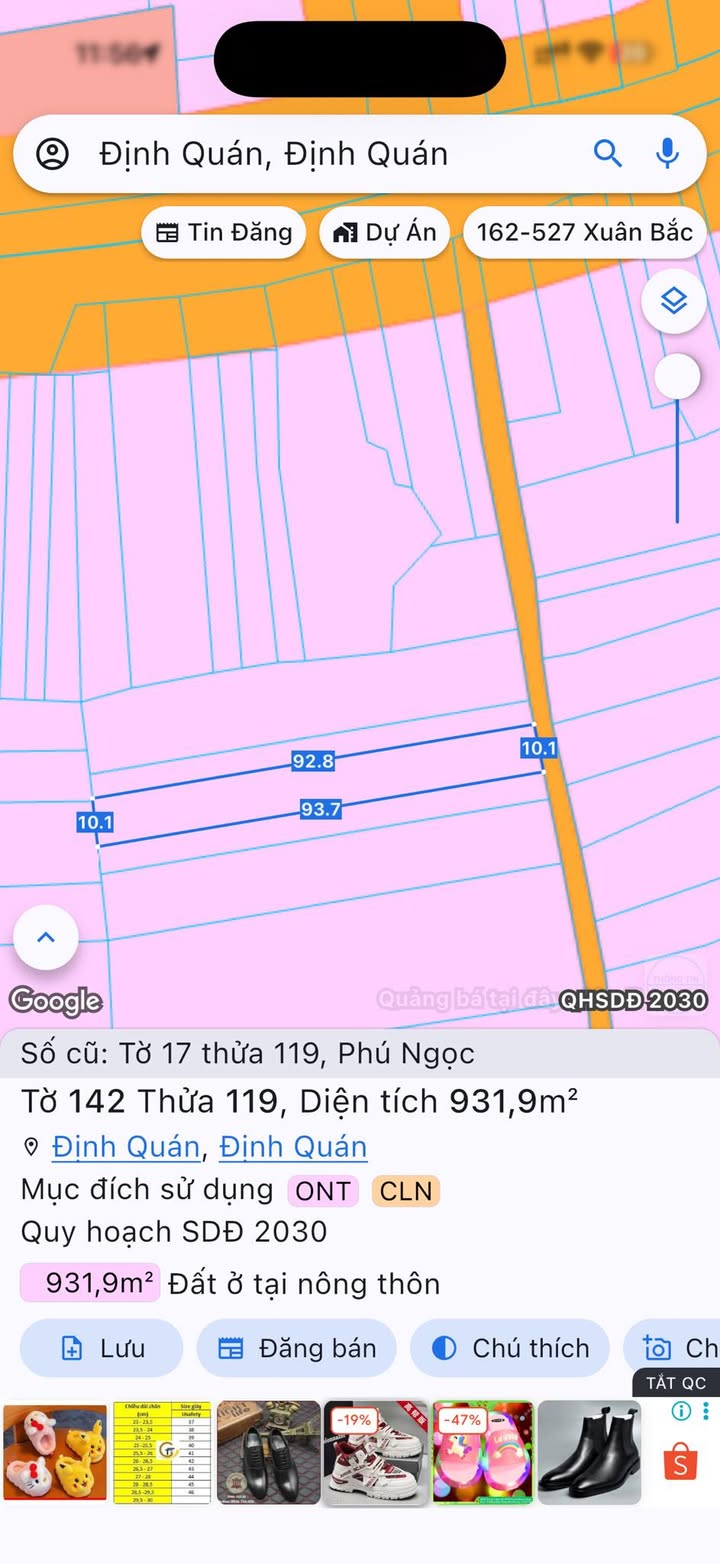Tap the Đăng bán button
720x1564 pixels.
click(x=296, y=1348)
